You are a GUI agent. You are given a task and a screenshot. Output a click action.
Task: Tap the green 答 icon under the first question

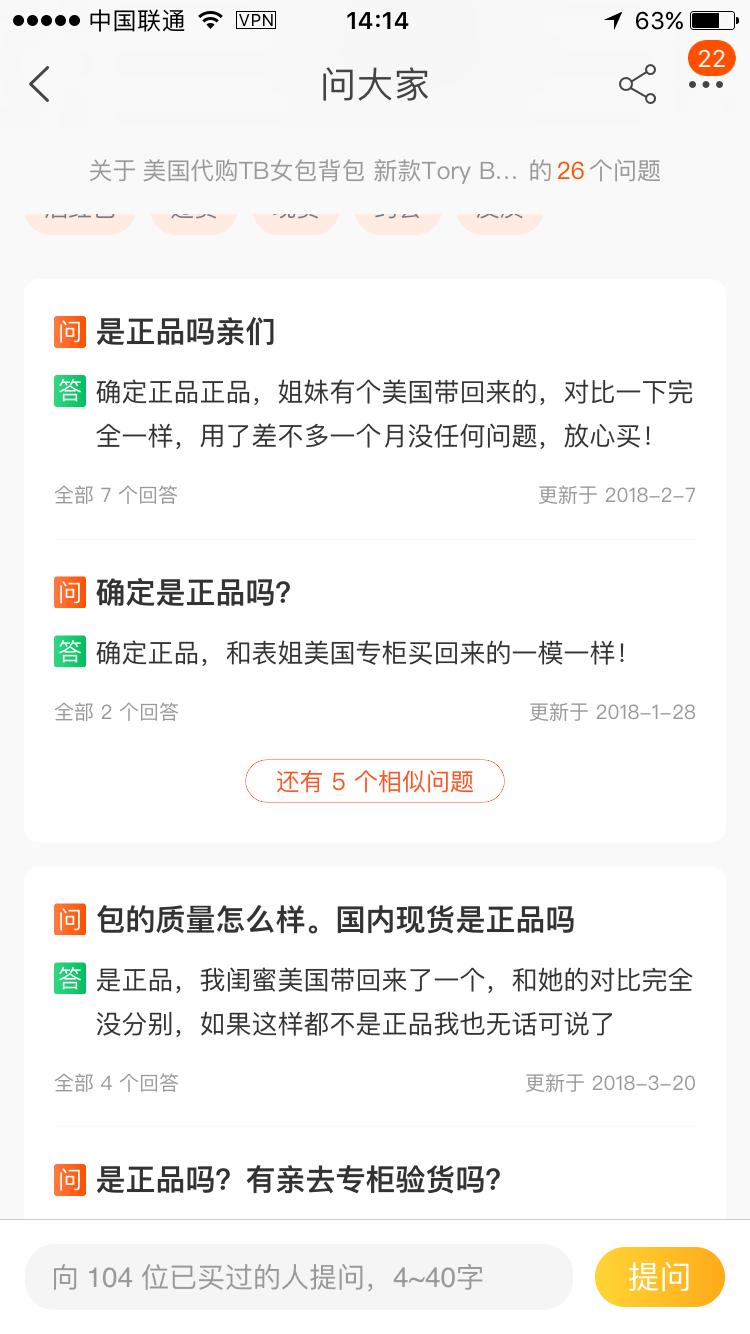[x=67, y=394]
